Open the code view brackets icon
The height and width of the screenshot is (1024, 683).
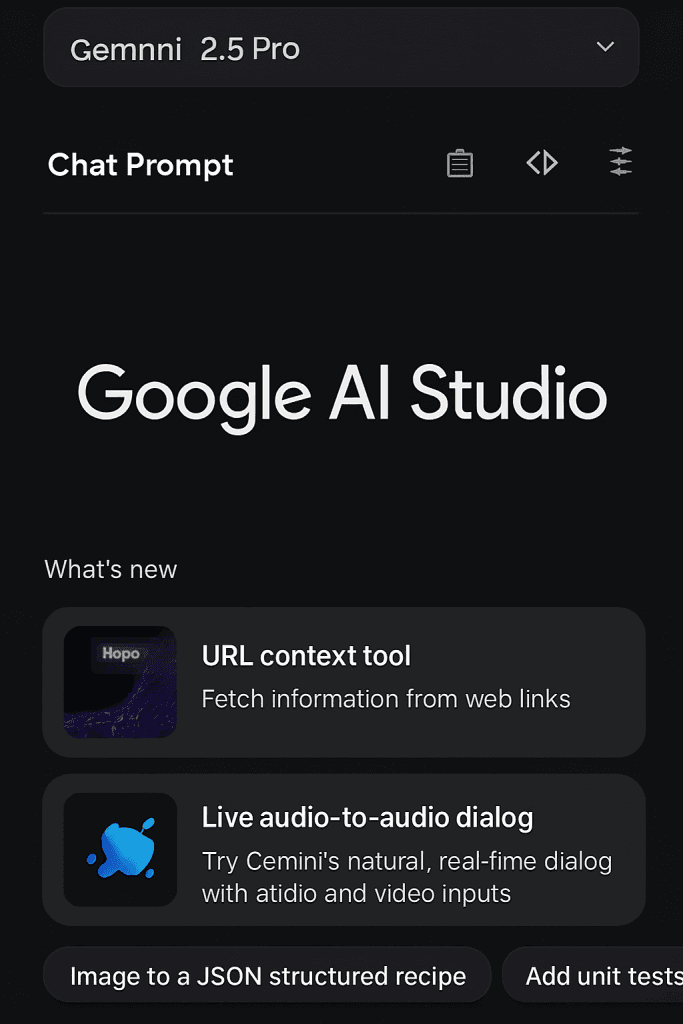(x=541, y=163)
